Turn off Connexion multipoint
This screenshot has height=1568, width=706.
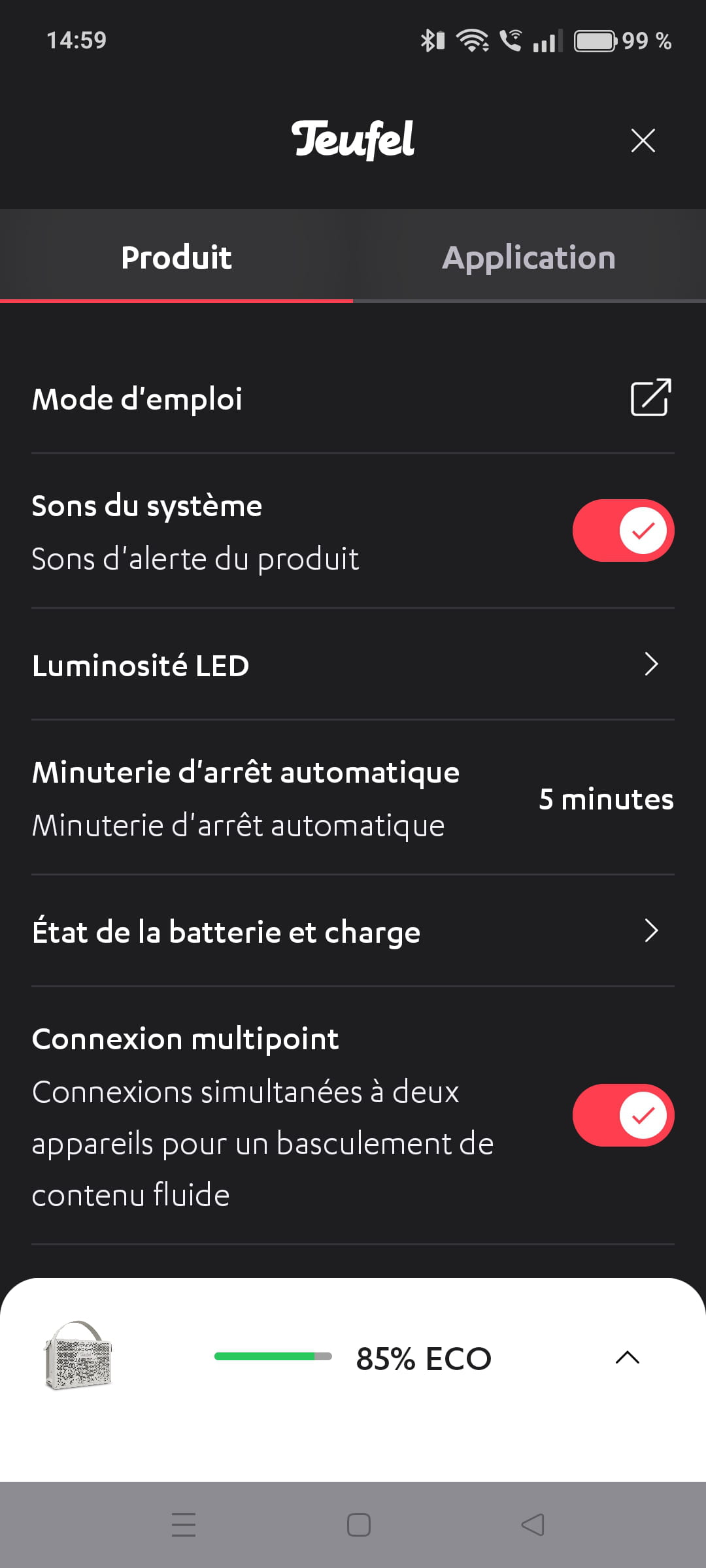(x=623, y=1115)
